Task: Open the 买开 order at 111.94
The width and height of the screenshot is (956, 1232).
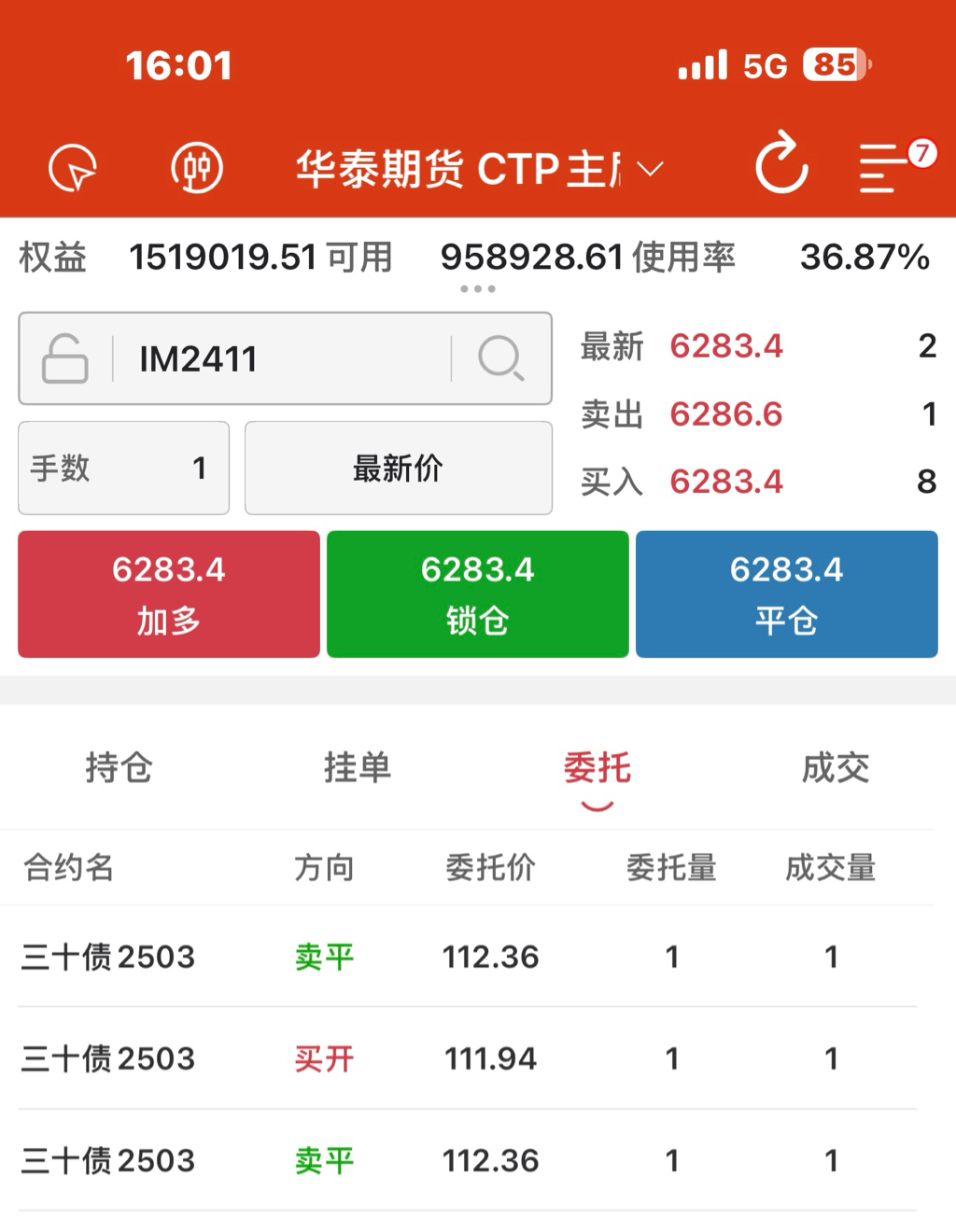Action: click(467, 1058)
